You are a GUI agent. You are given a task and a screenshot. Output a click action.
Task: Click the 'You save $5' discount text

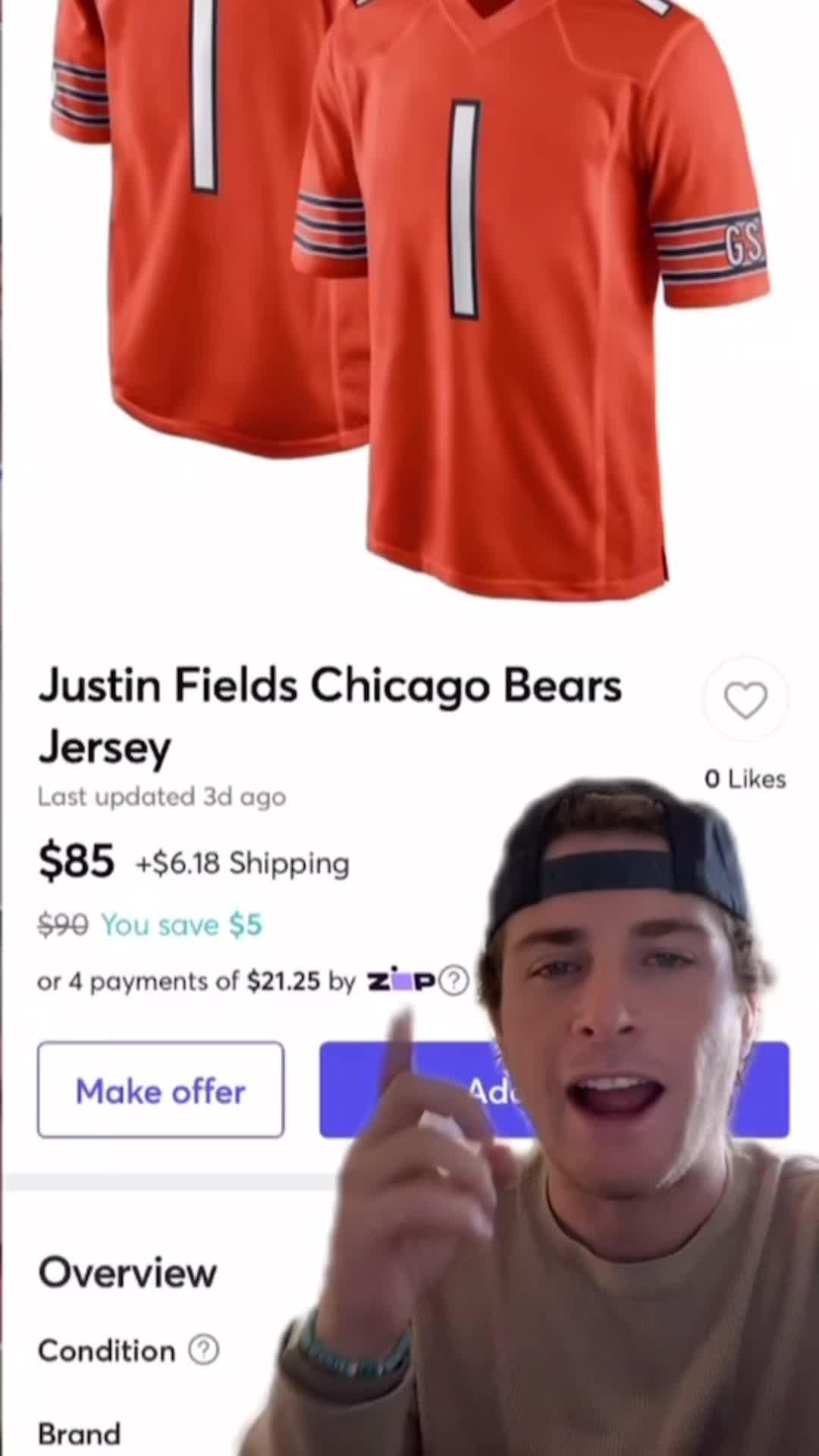[181, 924]
